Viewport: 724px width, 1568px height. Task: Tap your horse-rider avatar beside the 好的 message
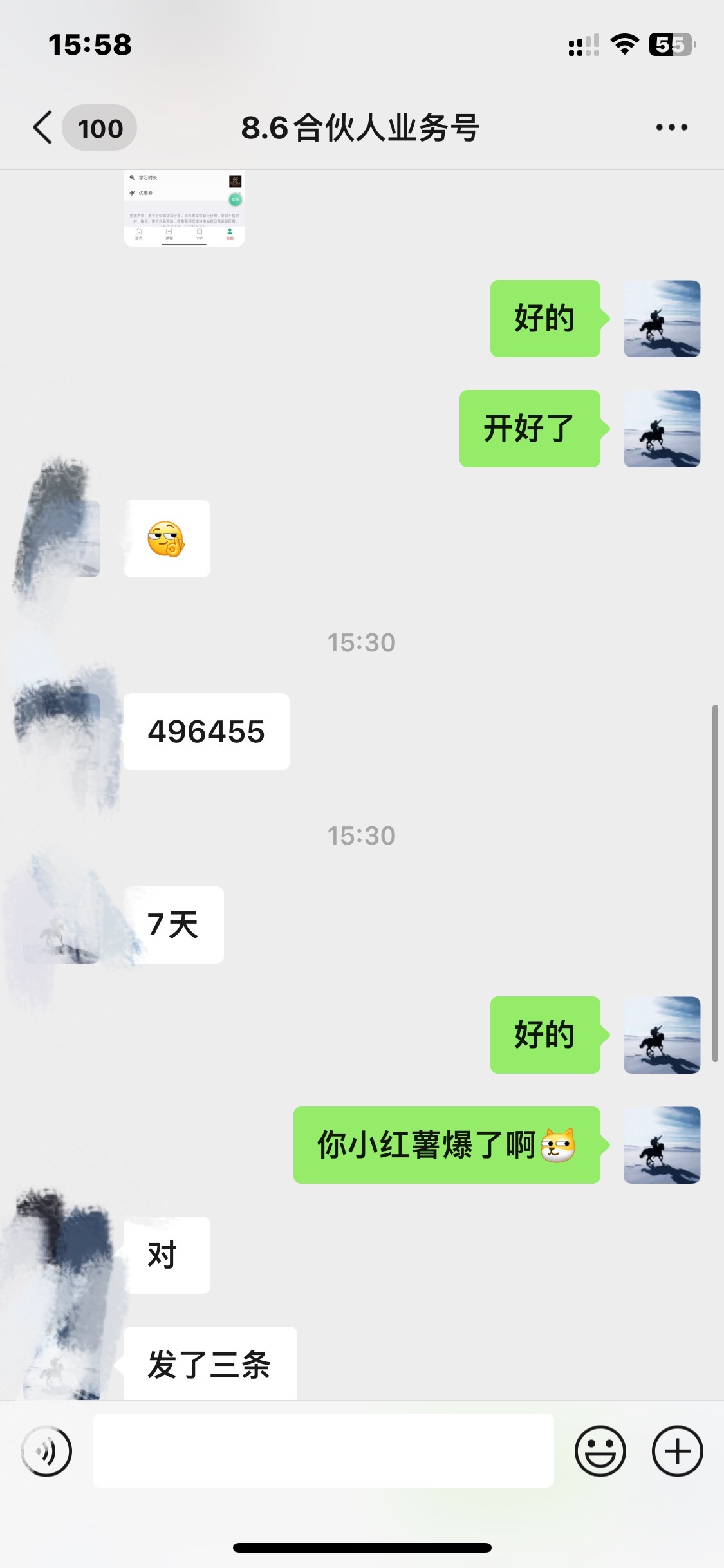662,319
